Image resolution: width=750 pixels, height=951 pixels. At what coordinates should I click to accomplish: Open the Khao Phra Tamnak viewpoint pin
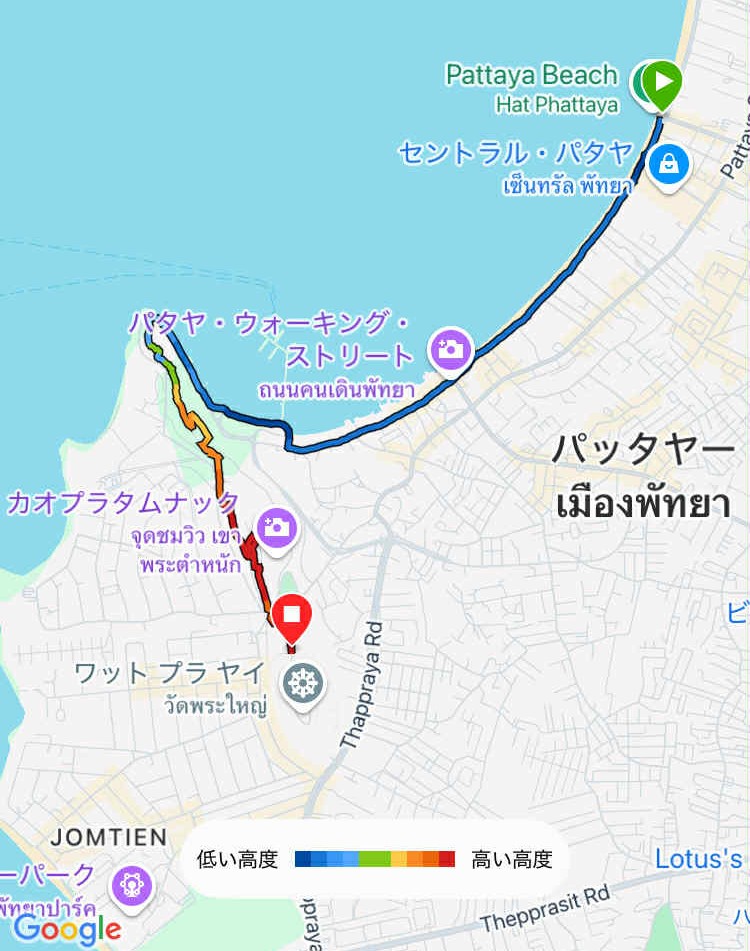coord(277,527)
